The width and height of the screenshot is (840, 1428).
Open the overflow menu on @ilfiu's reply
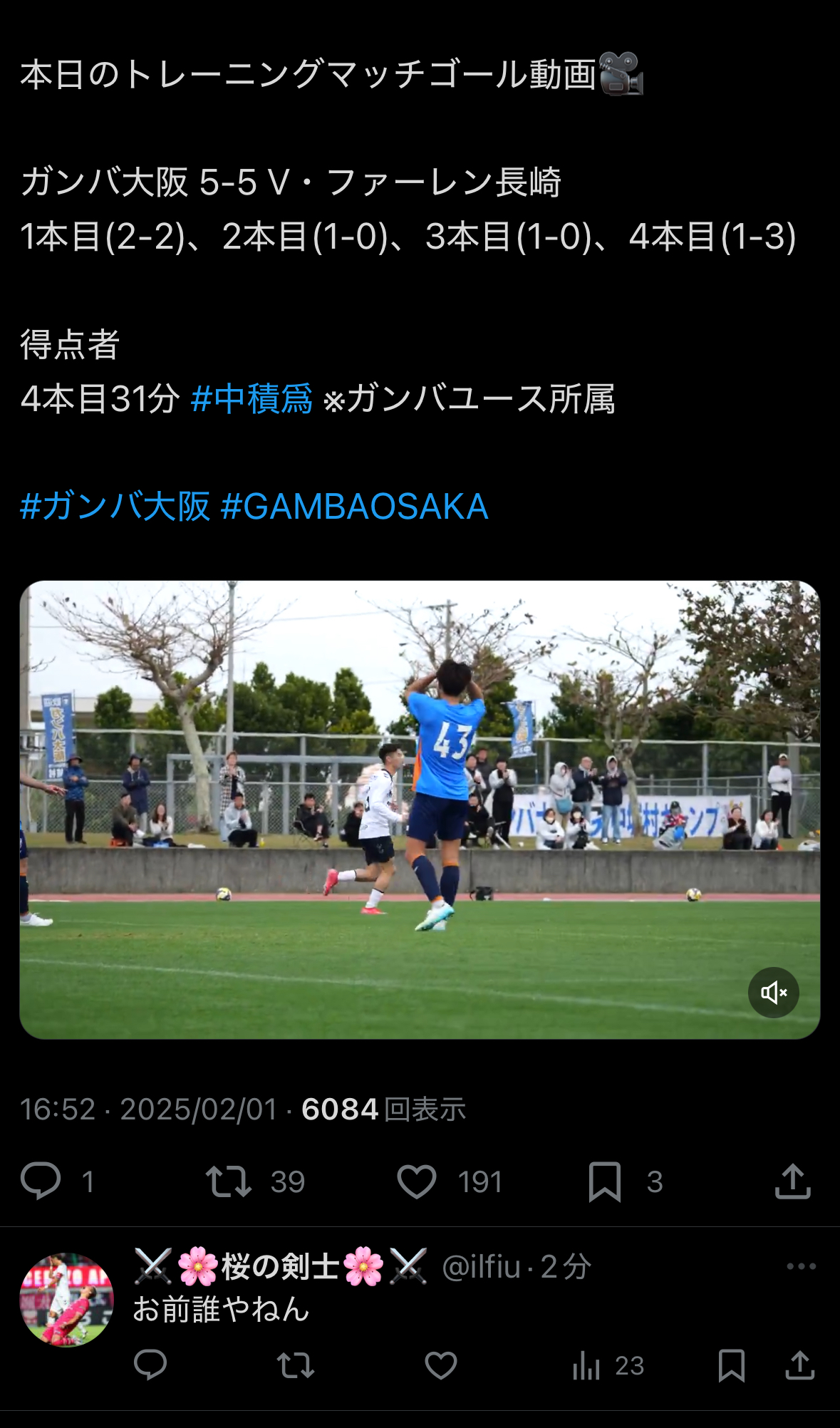point(801,1266)
